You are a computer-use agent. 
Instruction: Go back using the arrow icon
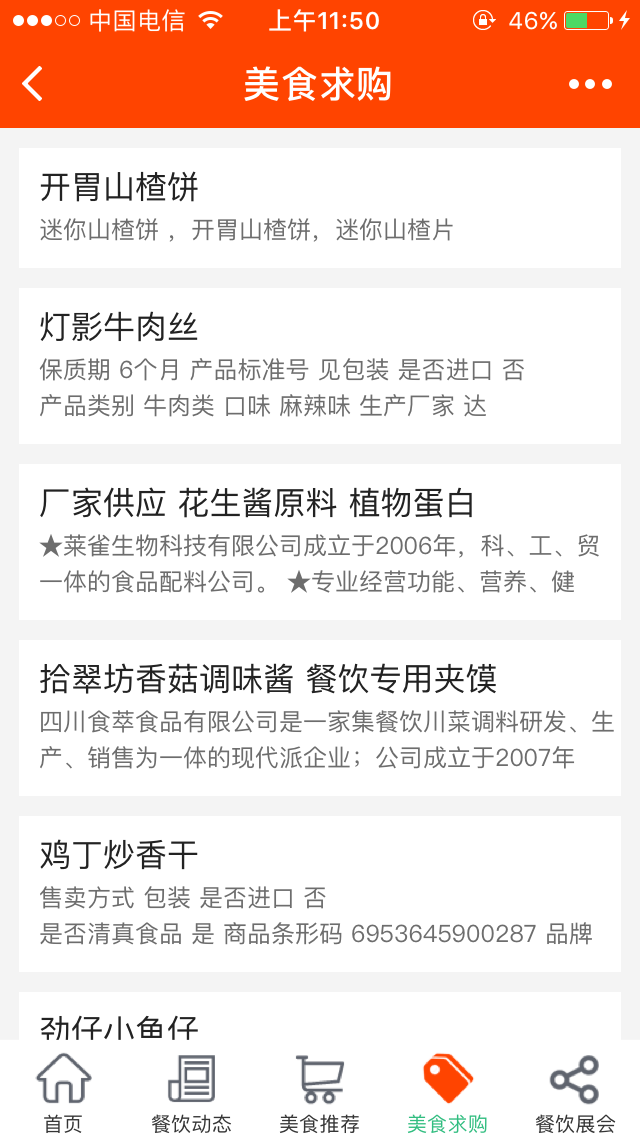coord(33,84)
